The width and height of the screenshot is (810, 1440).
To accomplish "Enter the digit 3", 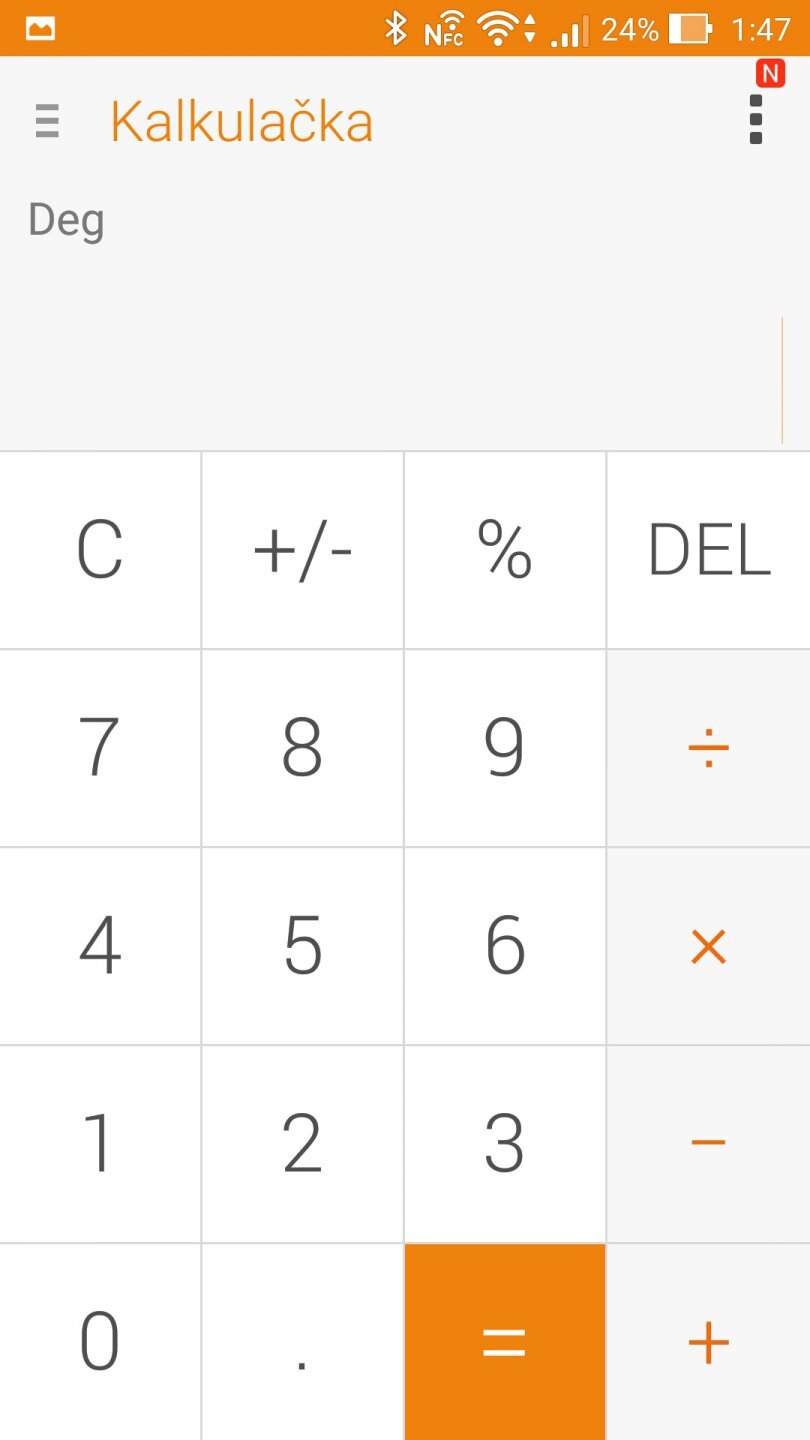I will 504,1143.
